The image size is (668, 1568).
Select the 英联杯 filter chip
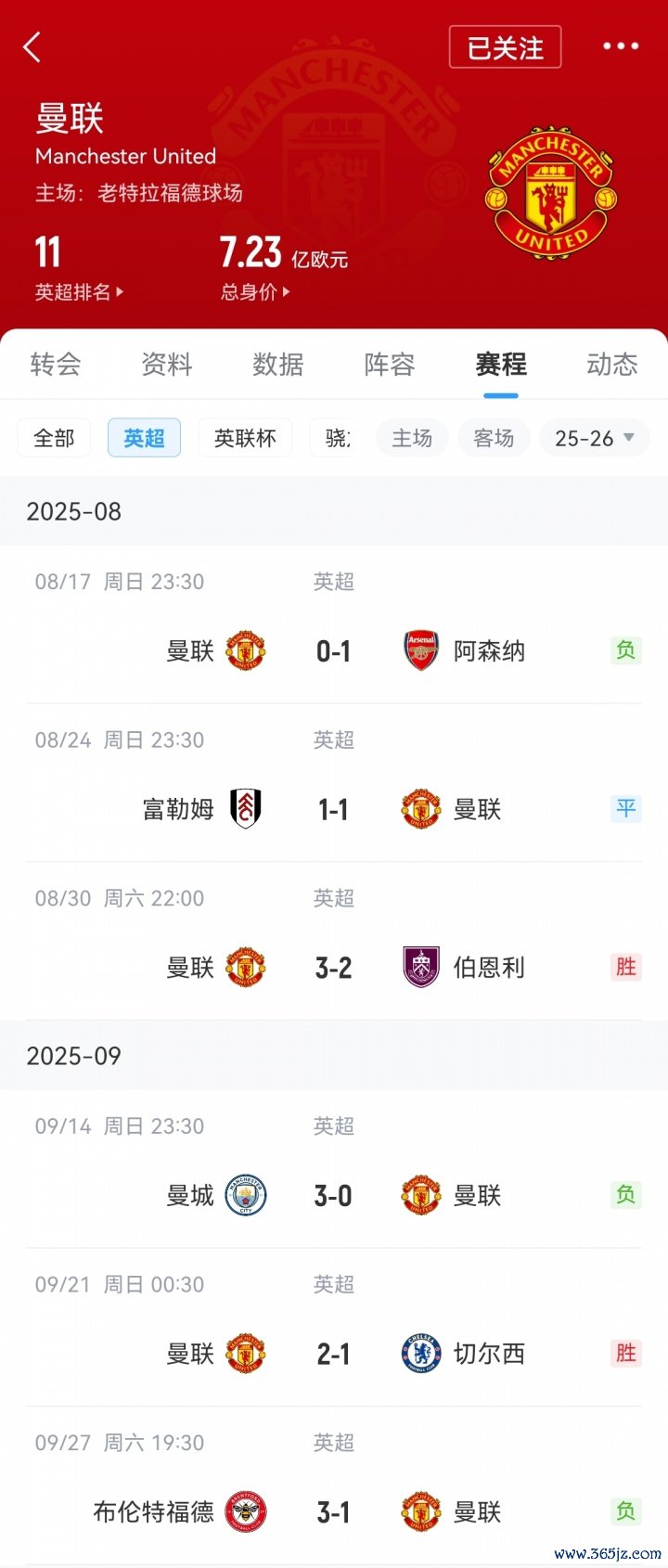pos(245,438)
